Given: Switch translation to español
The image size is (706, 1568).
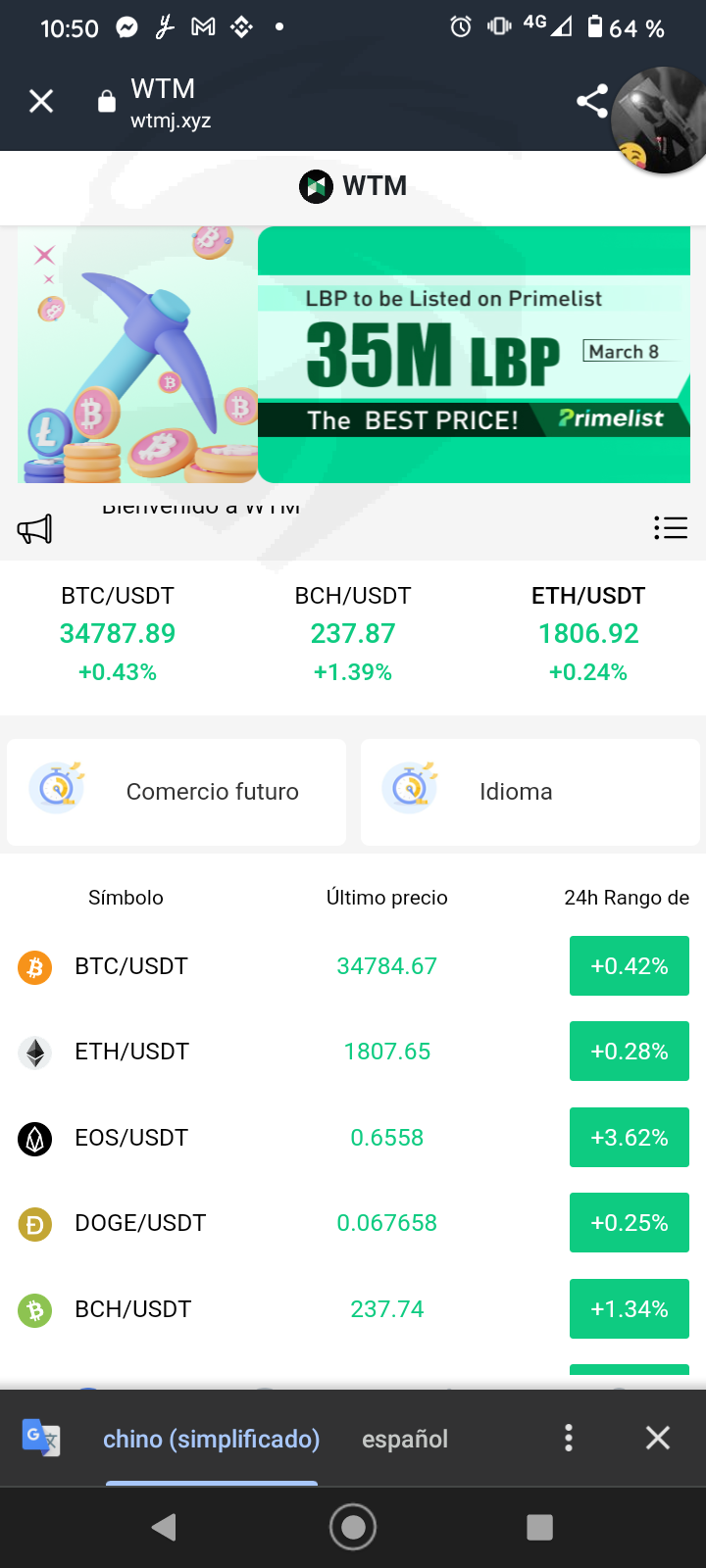Looking at the screenshot, I should 405,1439.
